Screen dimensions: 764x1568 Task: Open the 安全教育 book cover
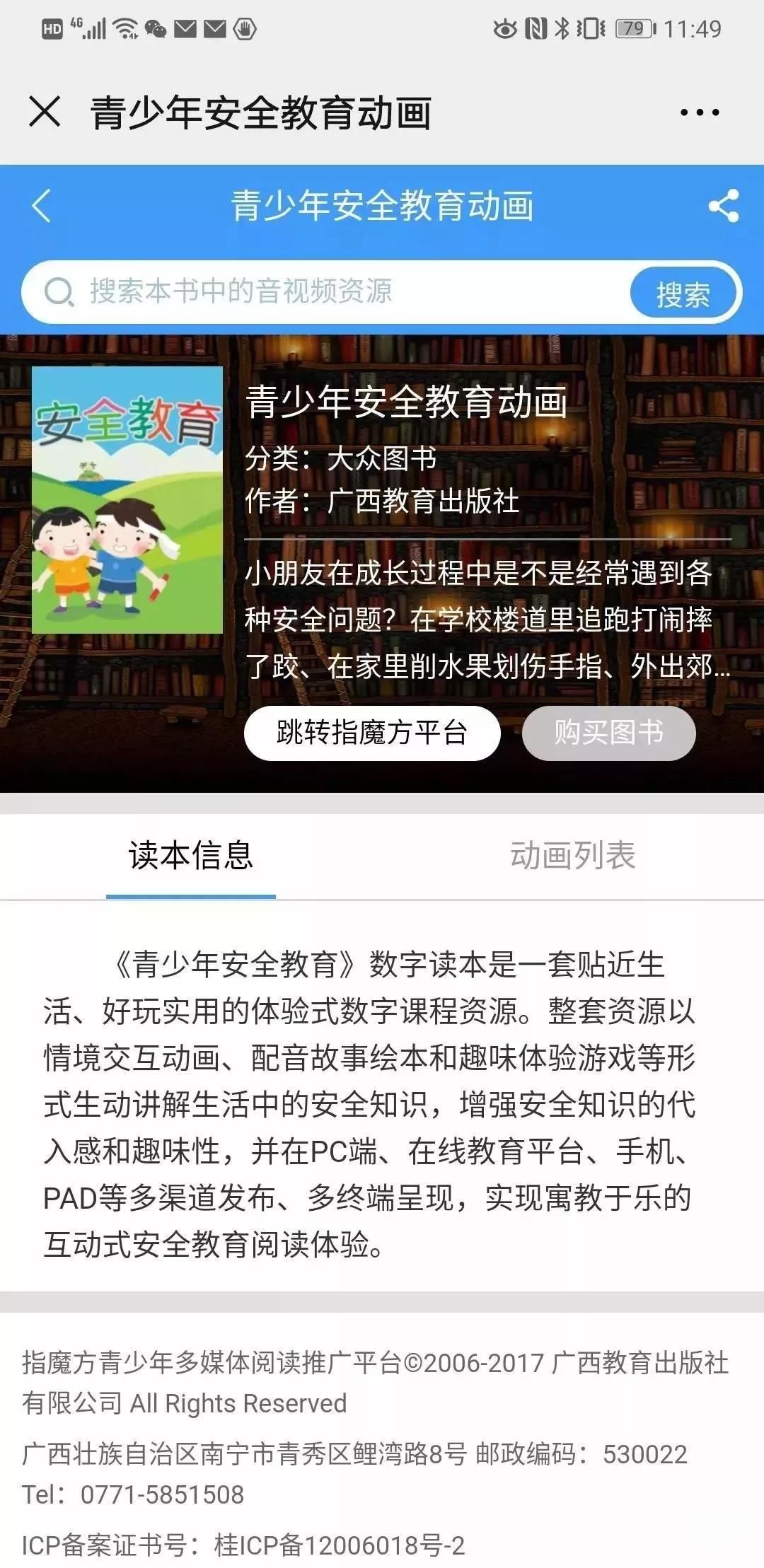pyautogui.click(x=127, y=499)
